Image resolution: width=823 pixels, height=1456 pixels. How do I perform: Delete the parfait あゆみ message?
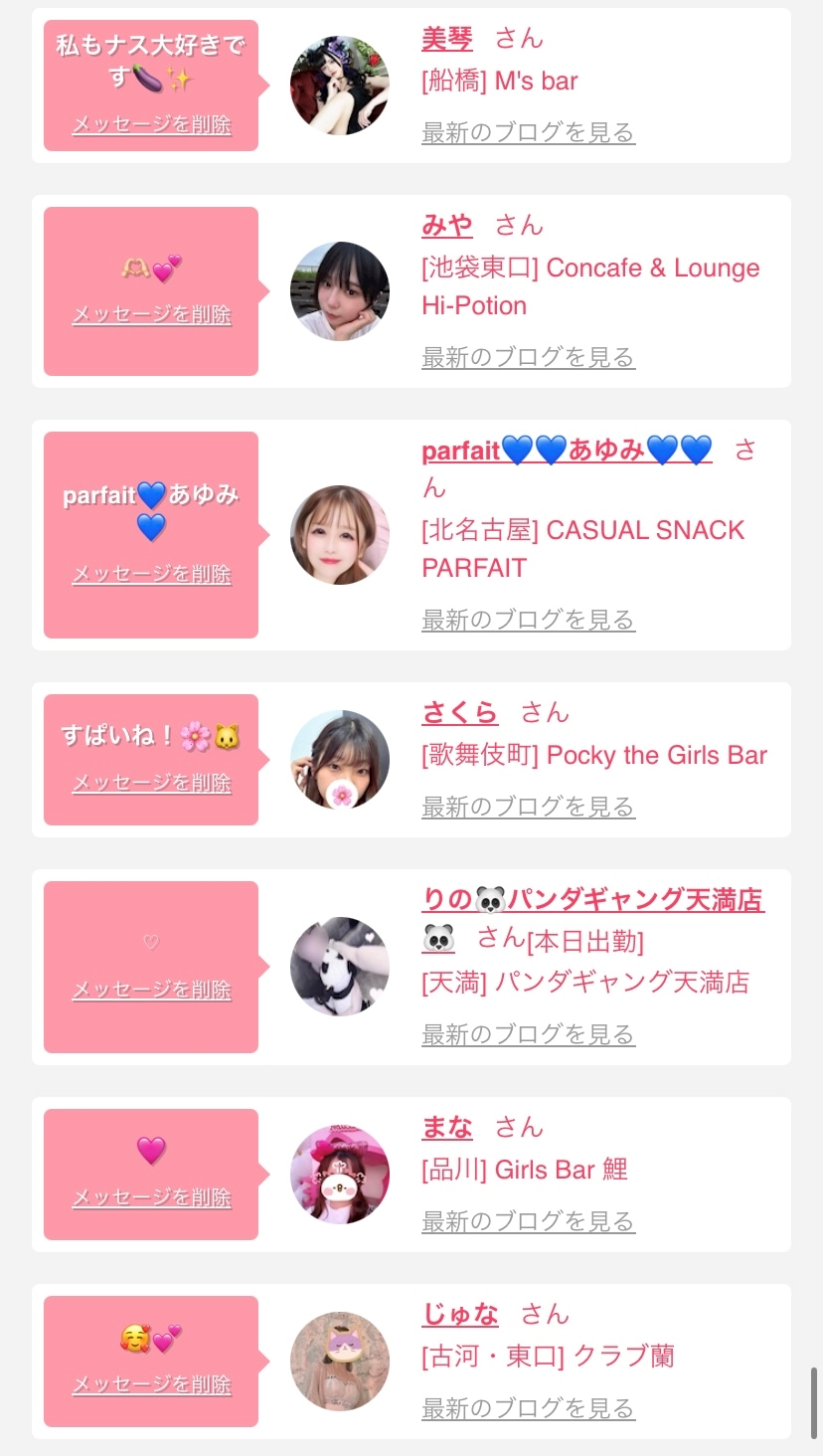coord(152,575)
